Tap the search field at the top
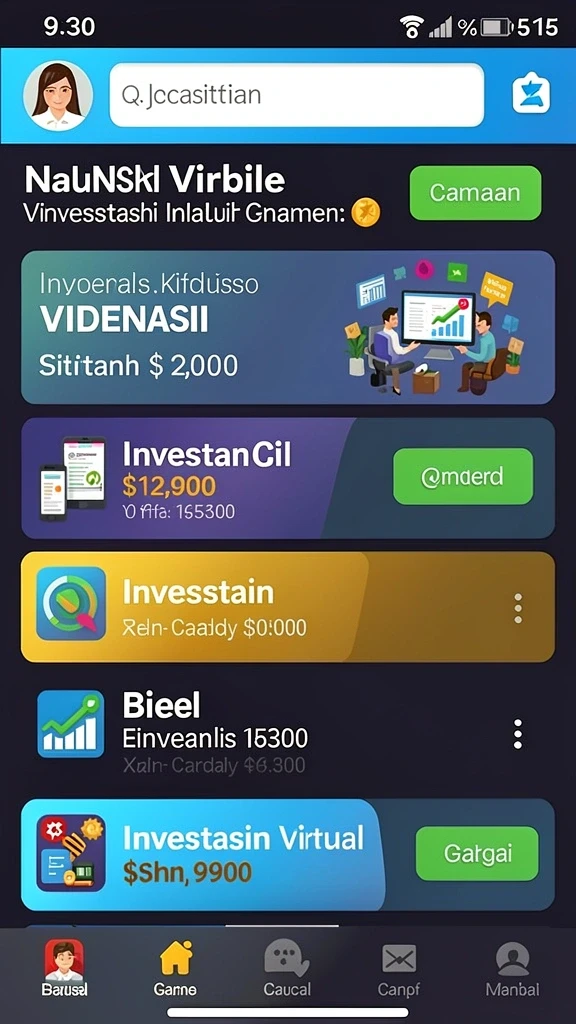576x1024 pixels. tap(296, 95)
